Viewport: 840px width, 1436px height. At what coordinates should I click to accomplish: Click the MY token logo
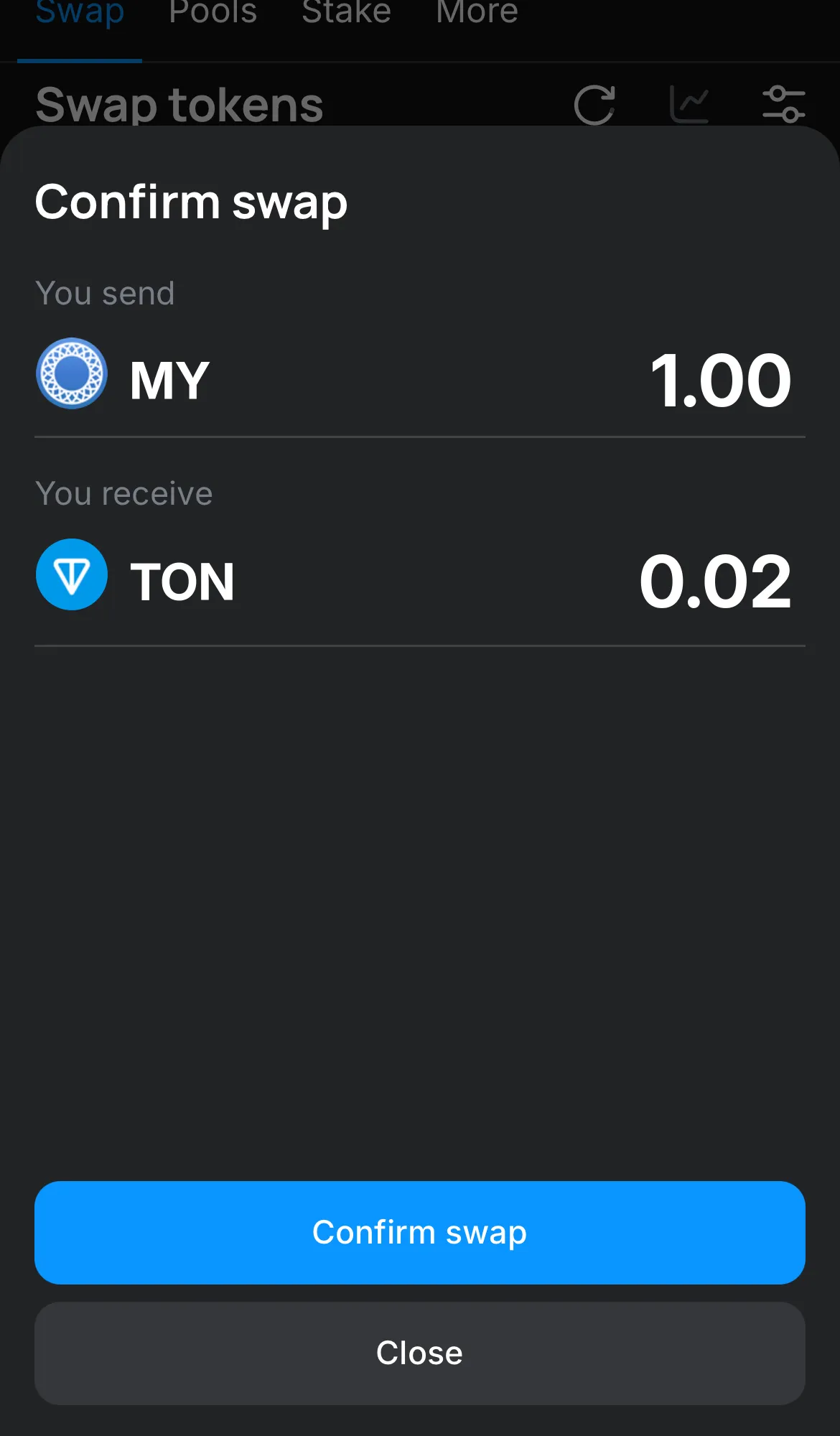click(71, 374)
